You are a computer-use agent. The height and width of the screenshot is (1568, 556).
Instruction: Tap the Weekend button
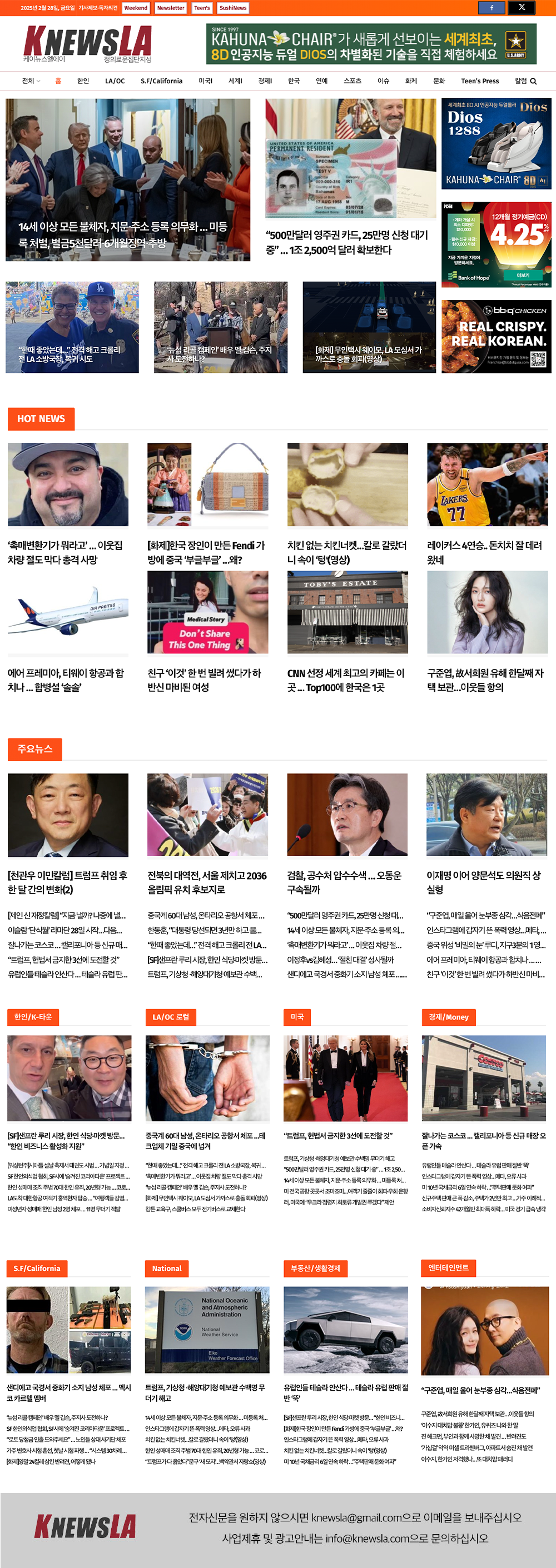136,8
